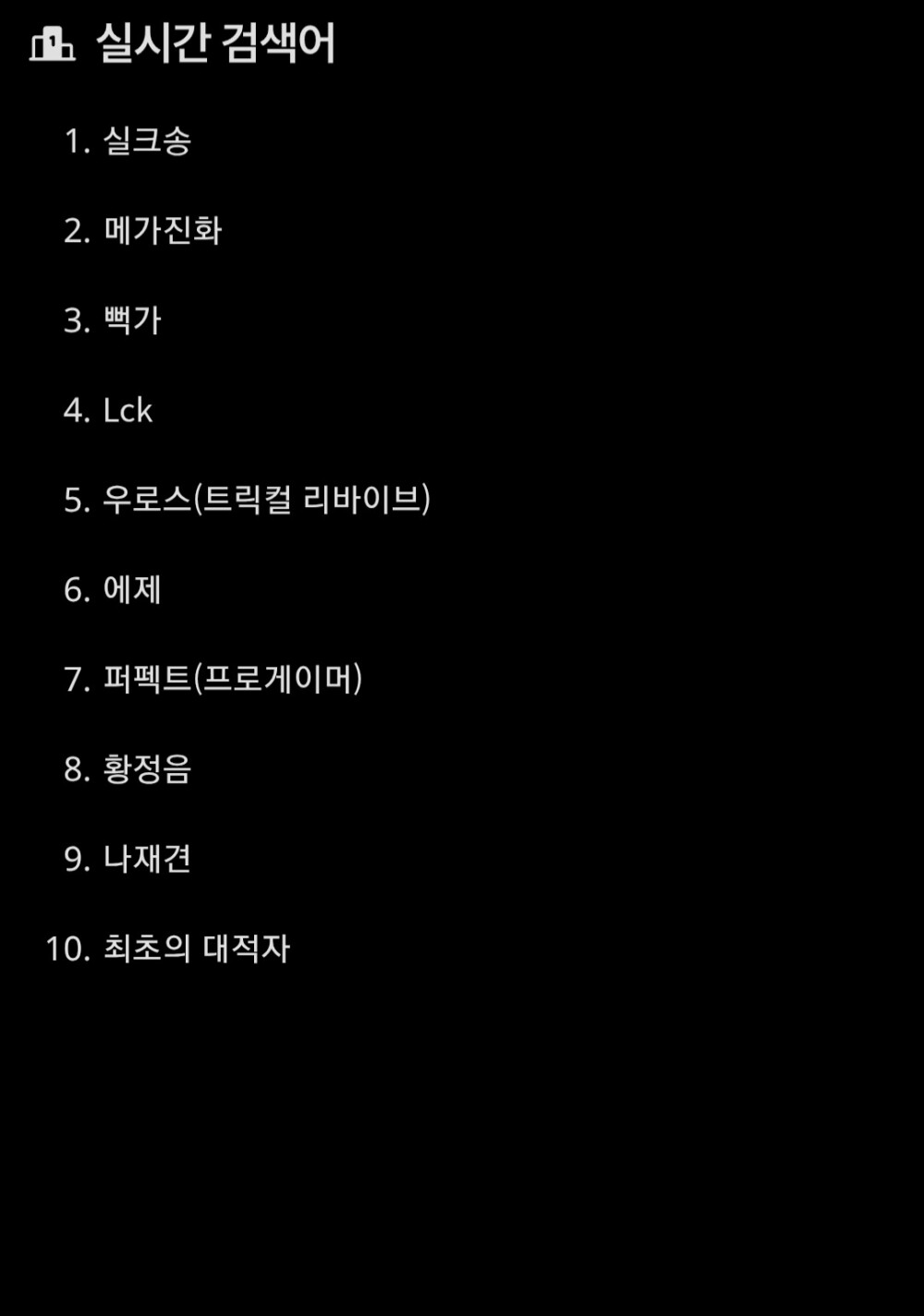Open 최초의 대적자 trending entry

click(x=196, y=948)
